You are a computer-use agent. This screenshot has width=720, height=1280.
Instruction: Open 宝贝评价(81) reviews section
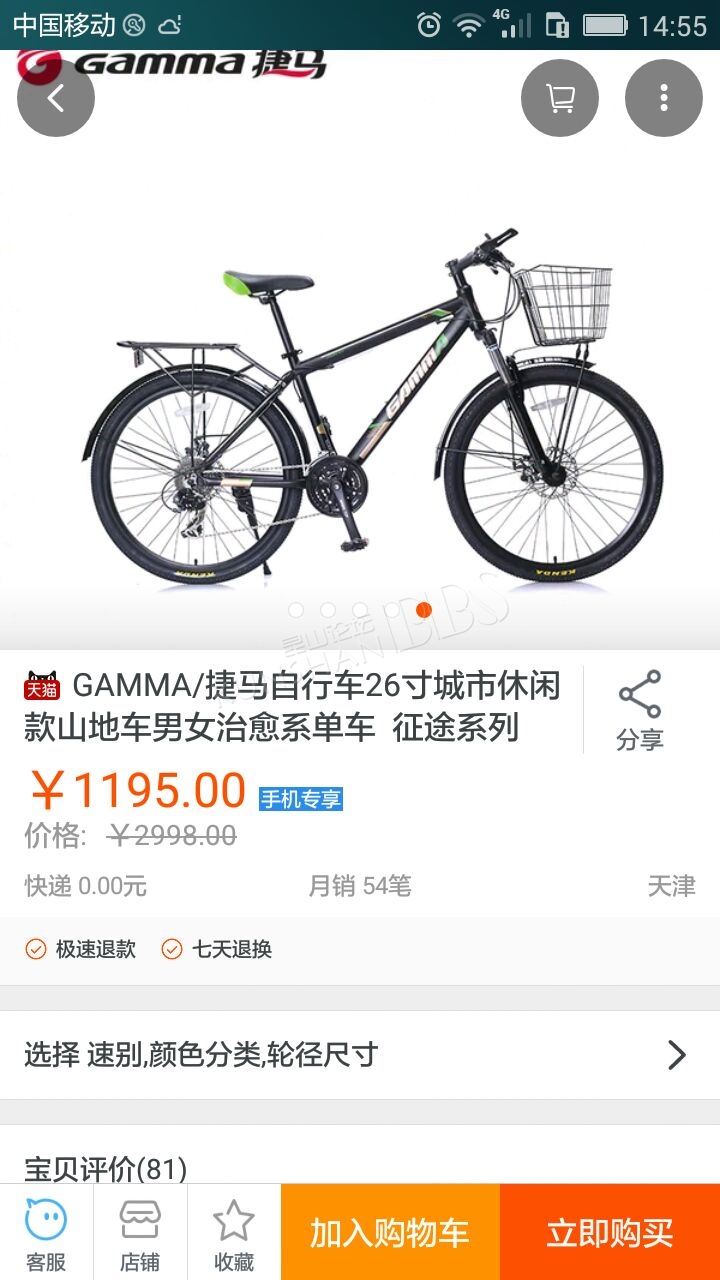click(x=105, y=1168)
